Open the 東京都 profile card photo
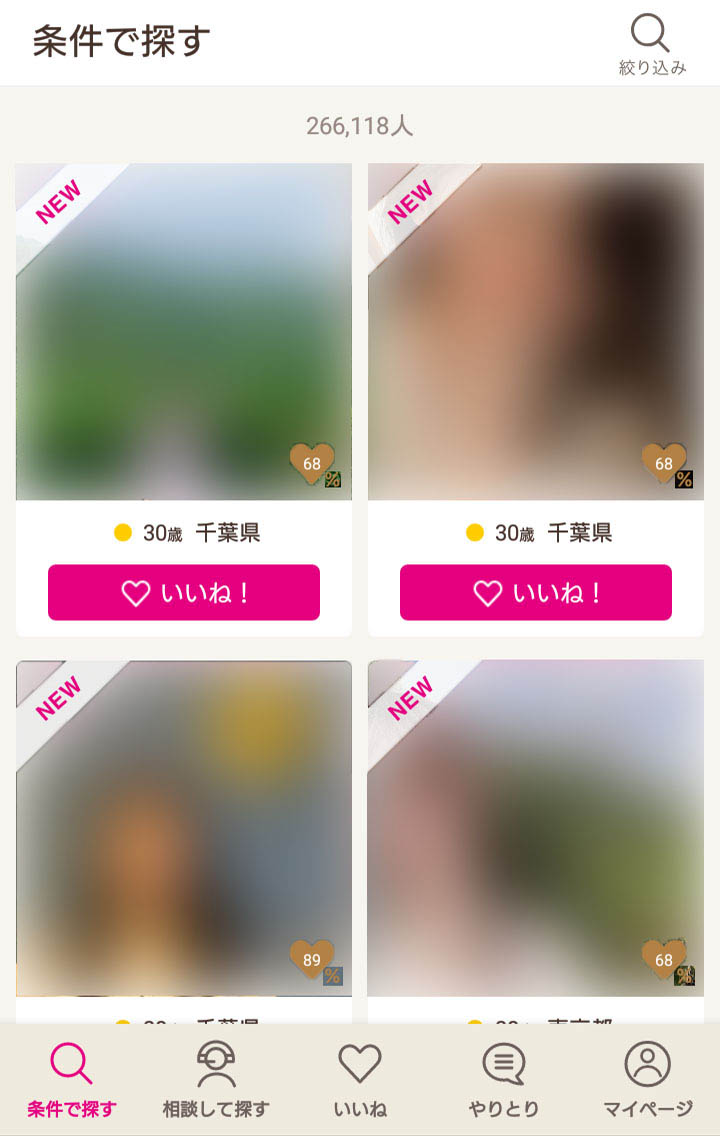This screenshot has height=1136, width=720. click(x=536, y=828)
